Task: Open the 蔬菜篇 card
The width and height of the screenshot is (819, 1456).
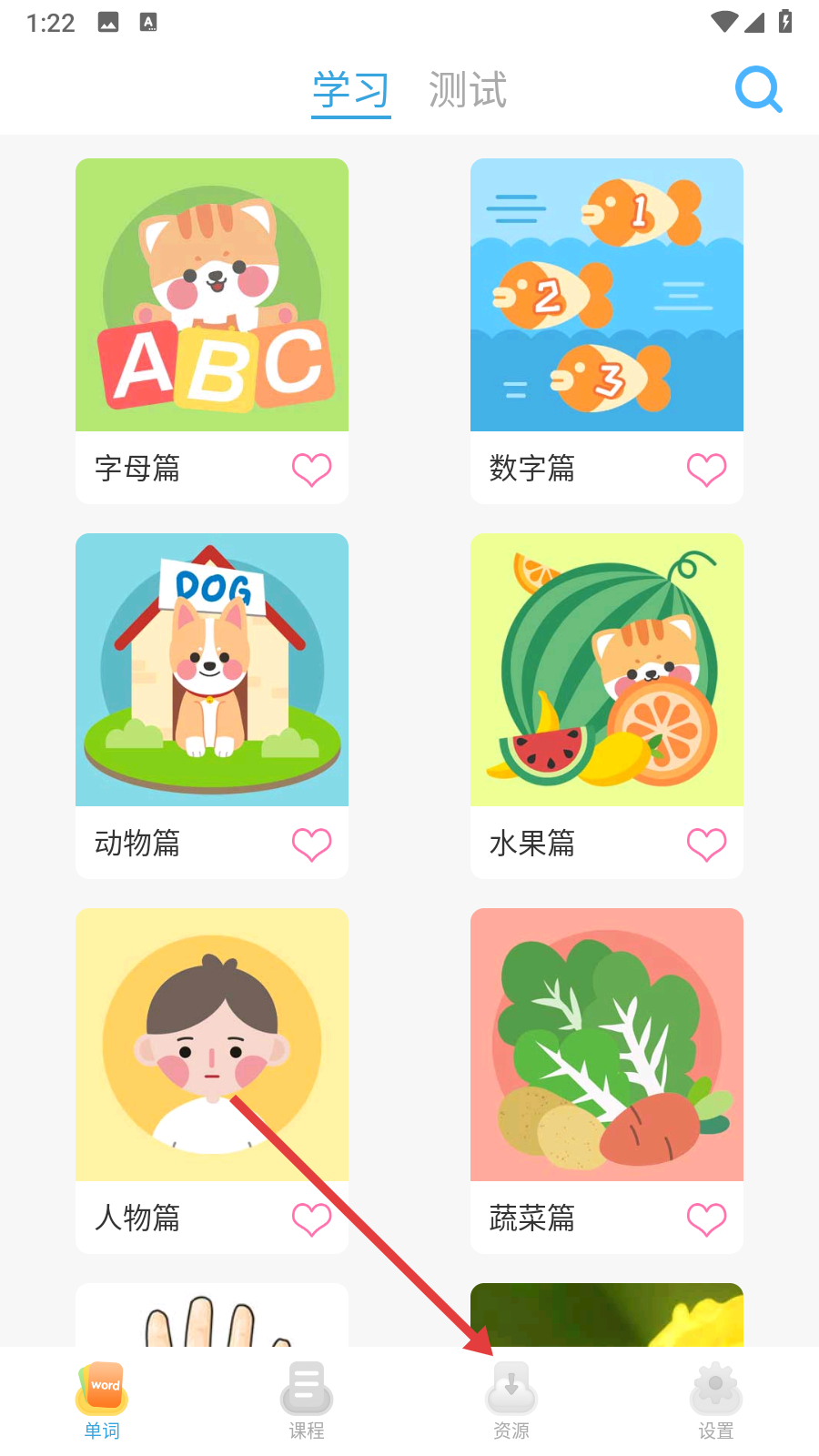Action: coord(607,1046)
